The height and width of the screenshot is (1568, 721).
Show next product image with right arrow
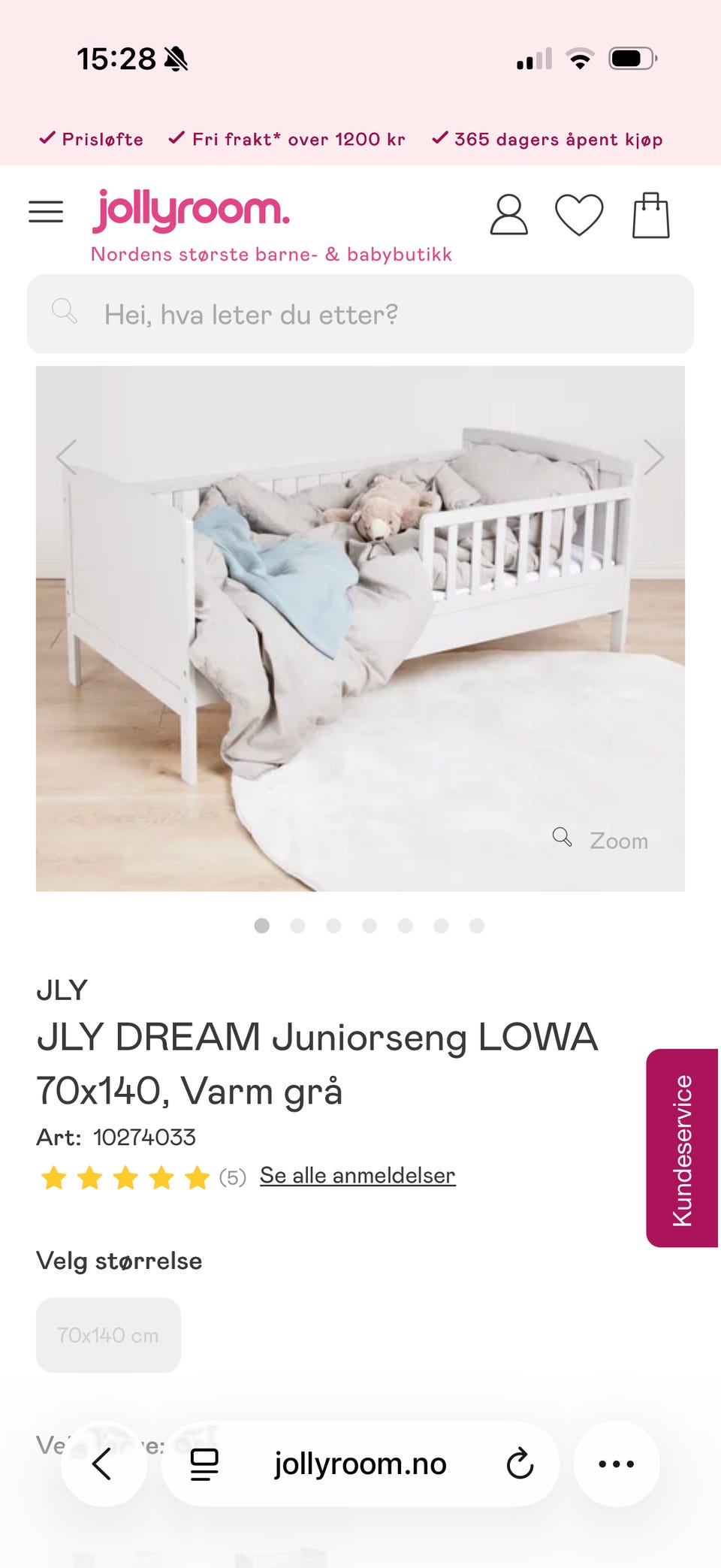pos(653,457)
